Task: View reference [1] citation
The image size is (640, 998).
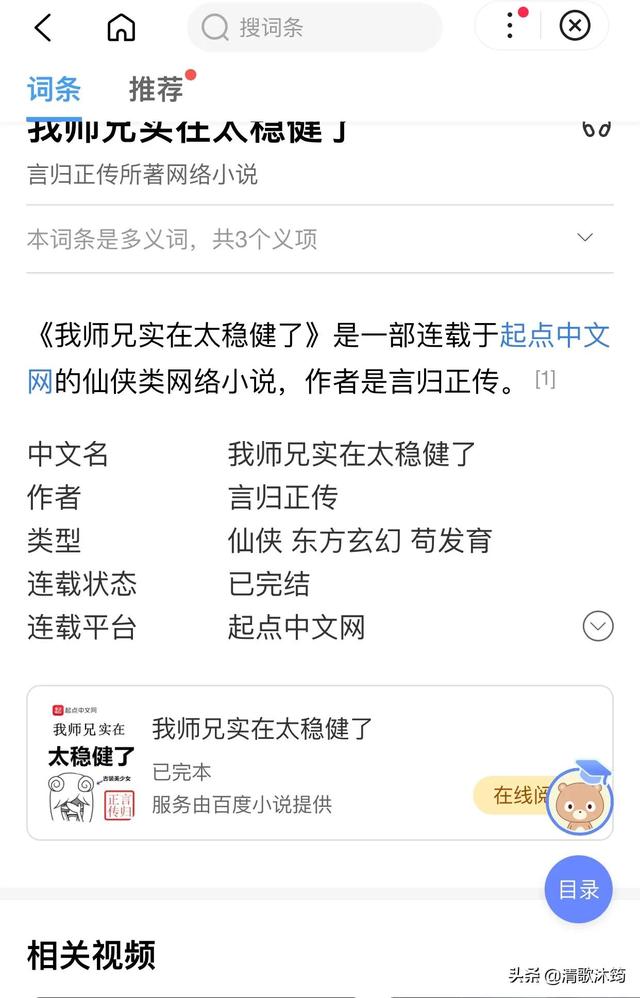Action: 545,379
